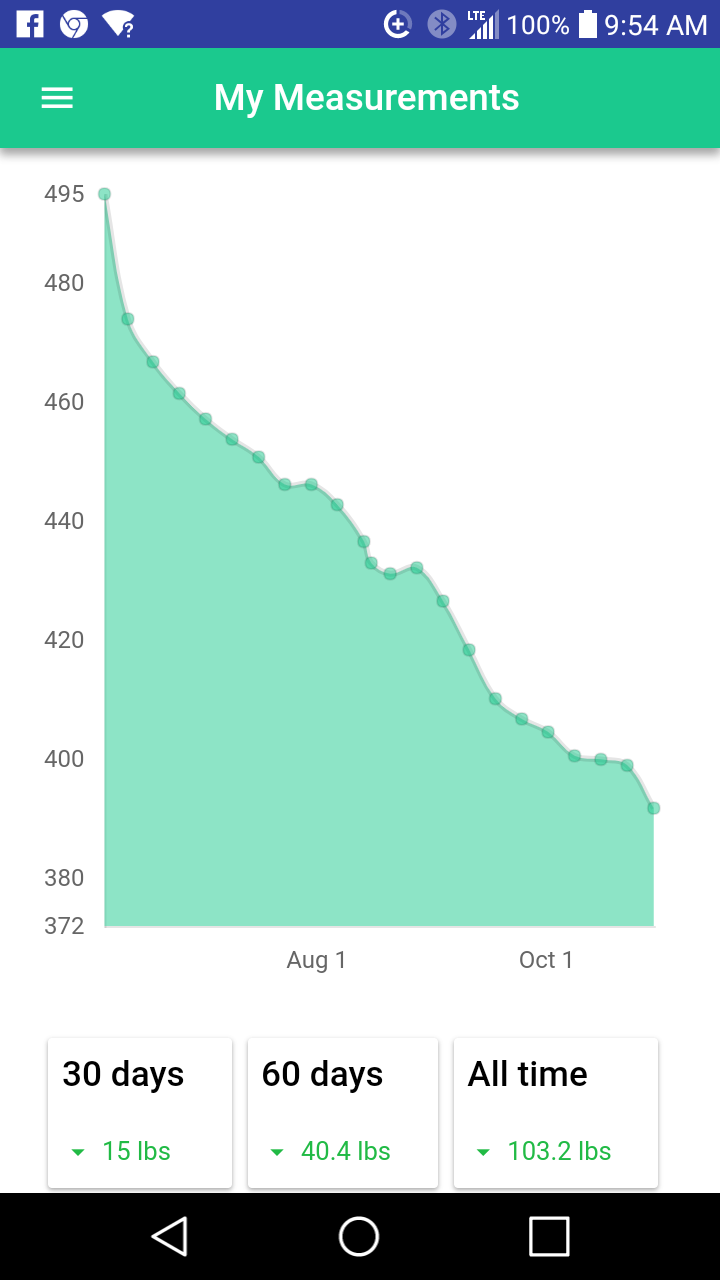Tap the first data point at 495
The width and height of the screenshot is (720, 1280).
[x=104, y=194]
